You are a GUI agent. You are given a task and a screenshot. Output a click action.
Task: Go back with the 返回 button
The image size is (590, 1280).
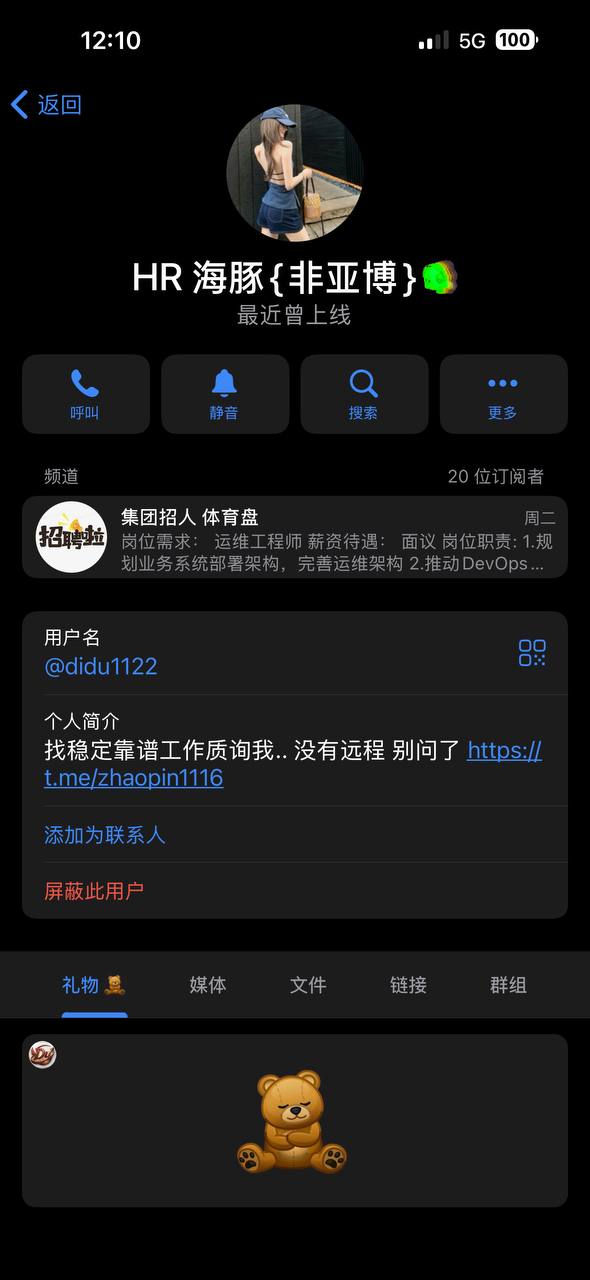pyautogui.click(x=46, y=104)
